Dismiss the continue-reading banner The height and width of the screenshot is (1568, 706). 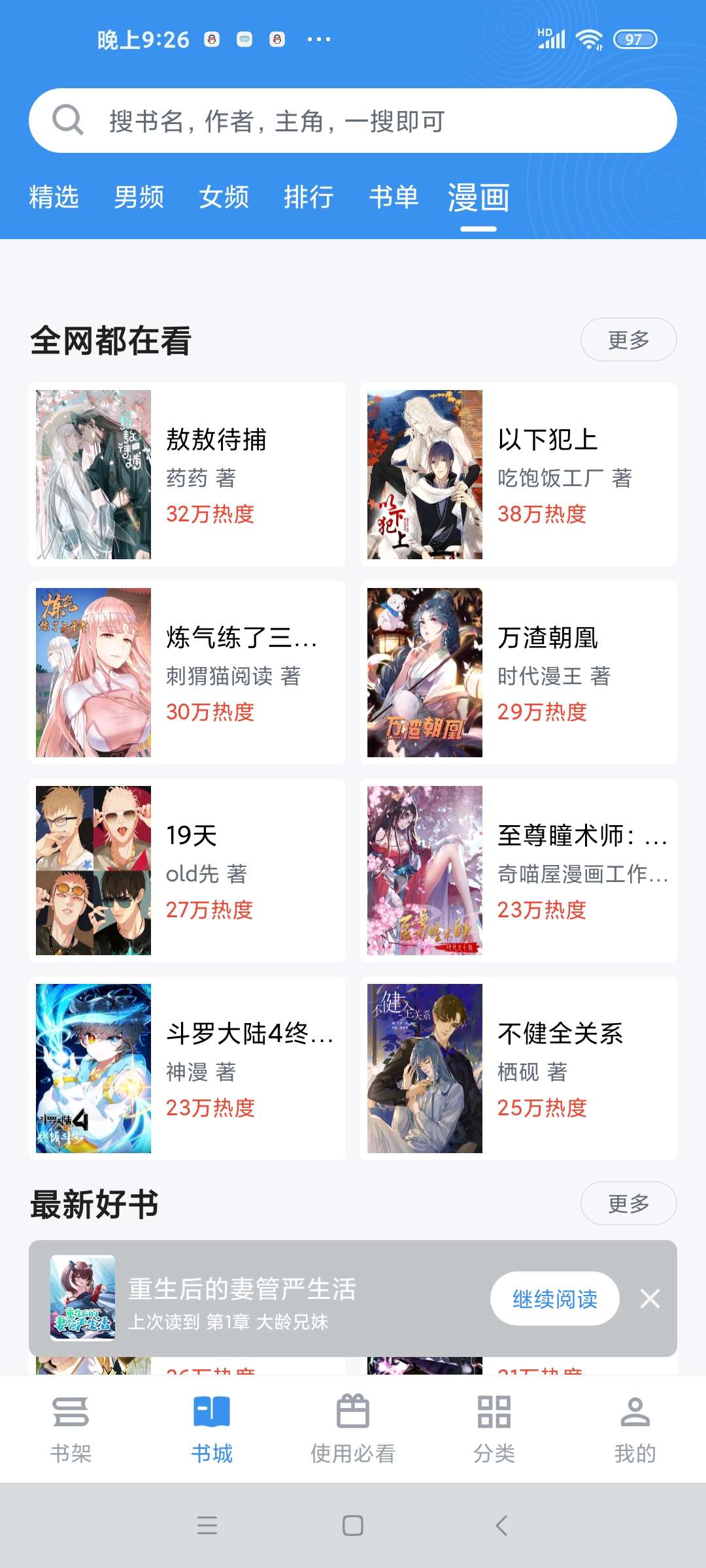click(650, 1299)
